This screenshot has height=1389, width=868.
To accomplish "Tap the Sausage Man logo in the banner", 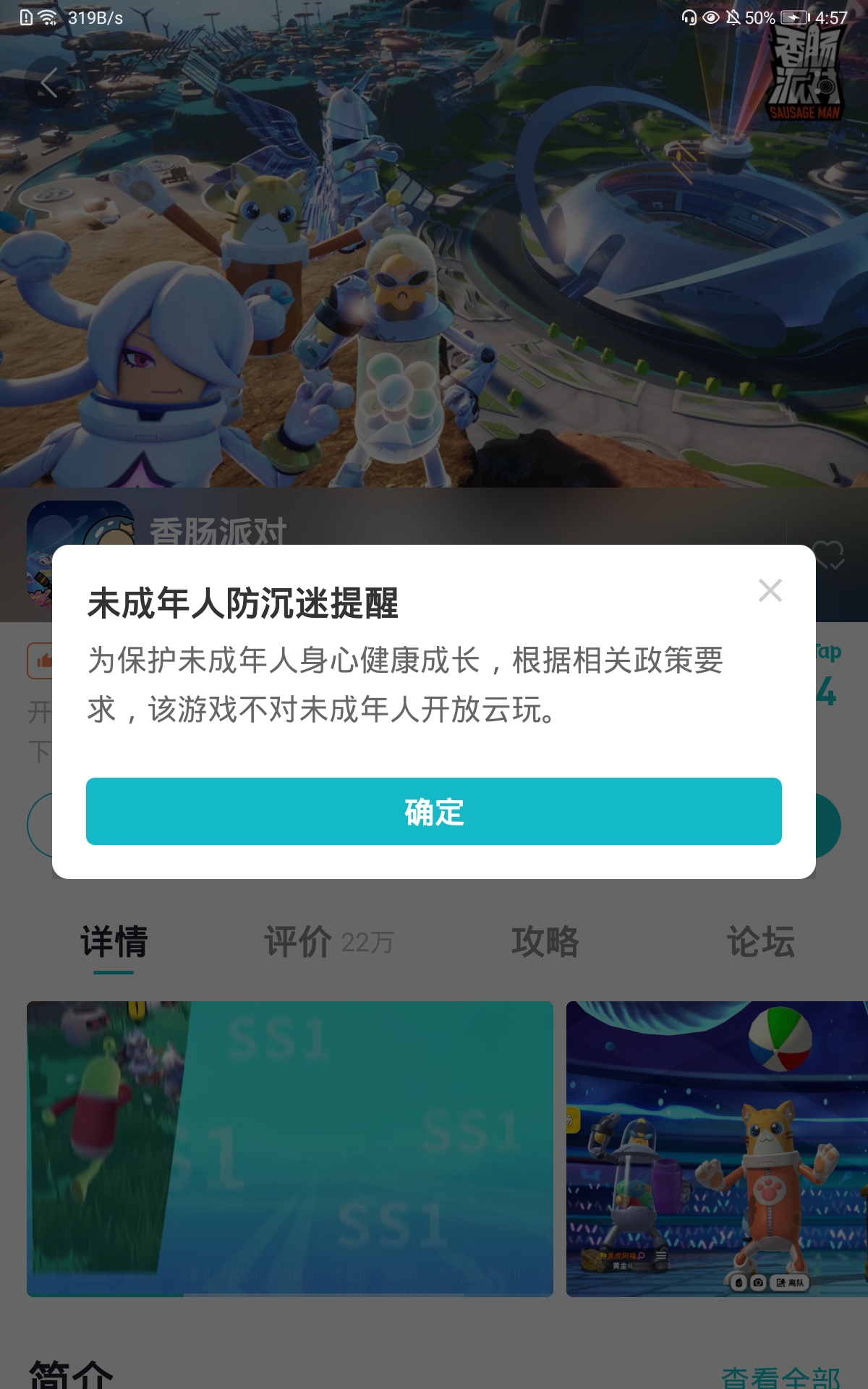I will coord(807,76).
